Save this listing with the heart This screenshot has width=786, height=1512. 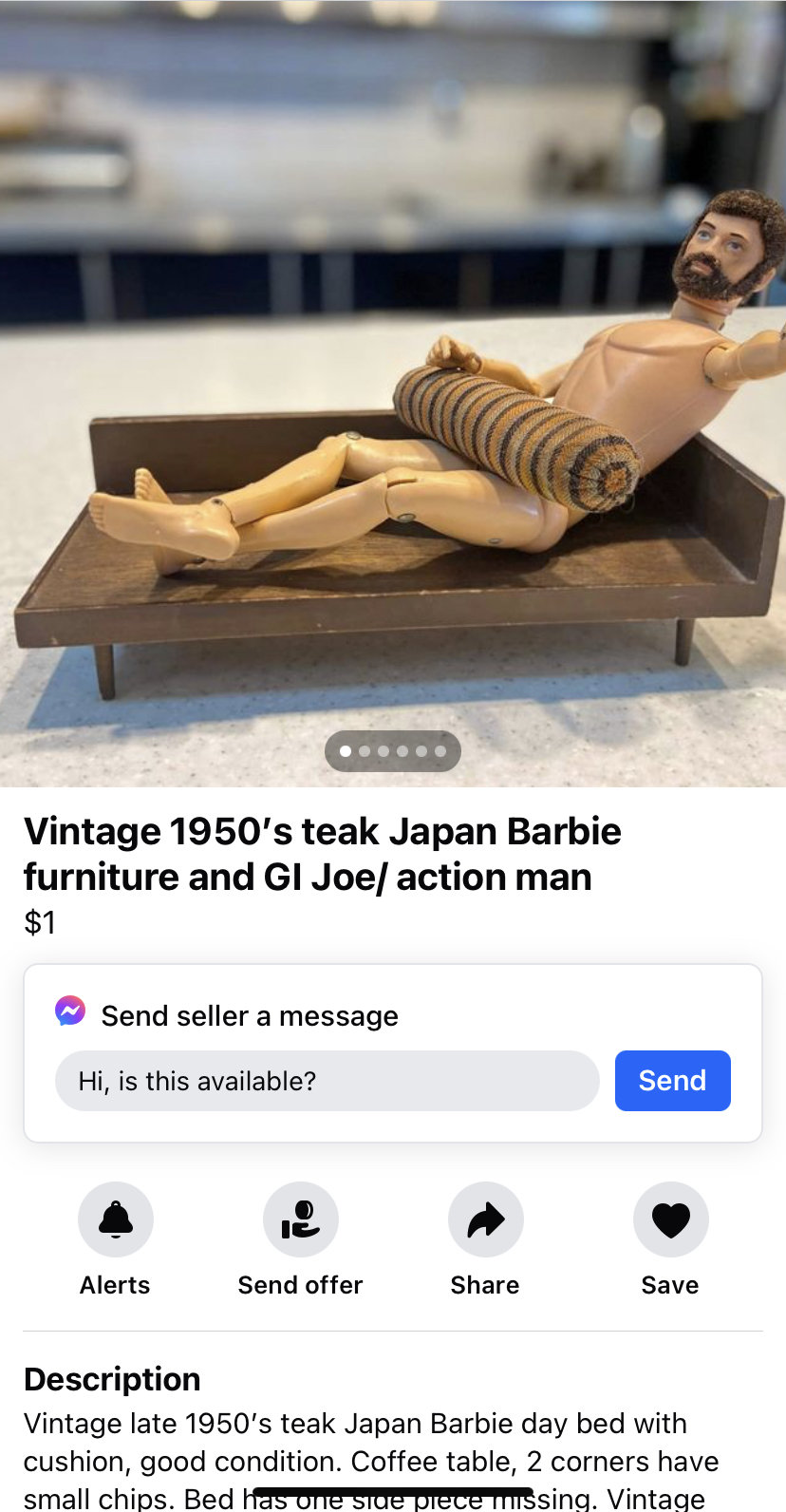[670, 1219]
